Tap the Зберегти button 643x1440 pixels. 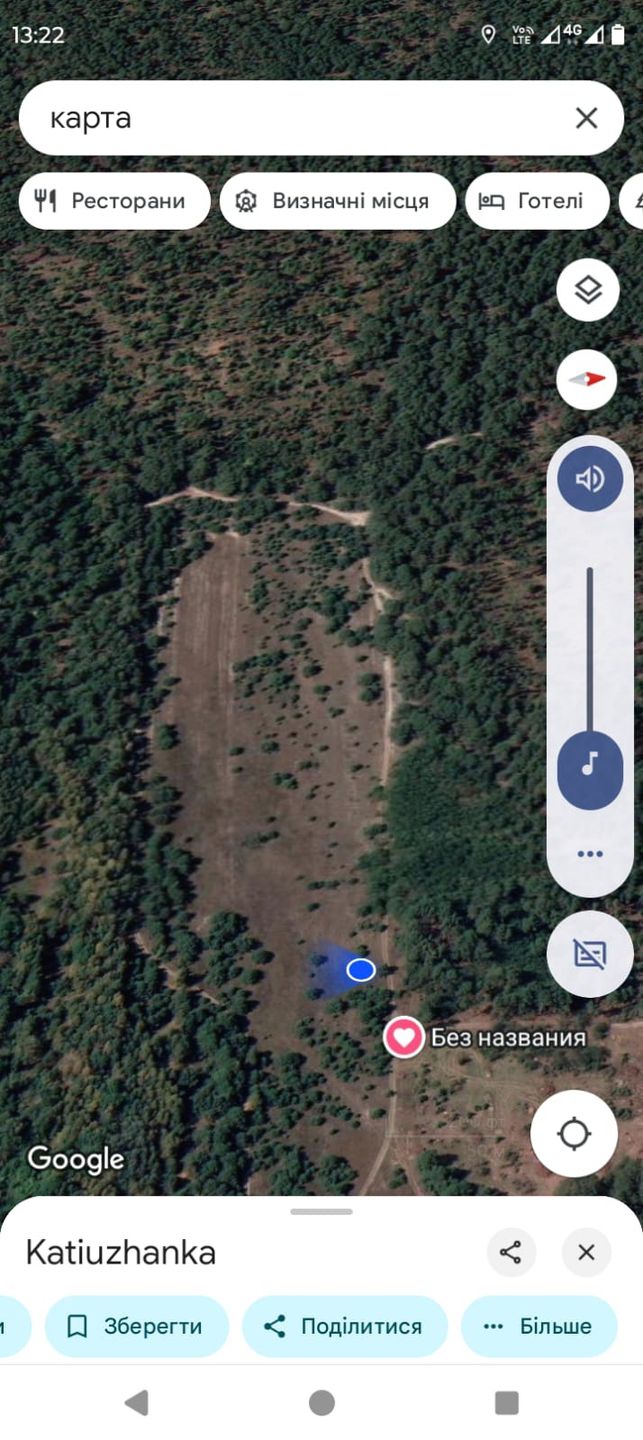pyautogui.click(x=136, y=1326)
